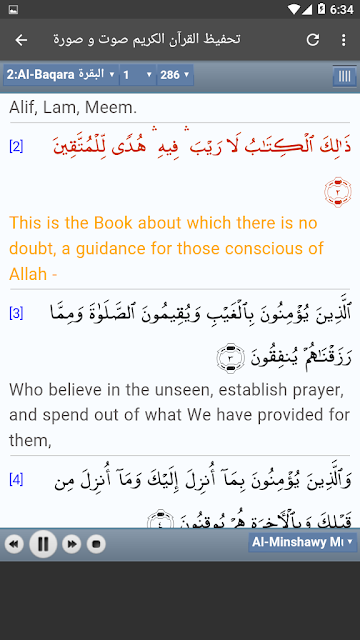Viewport: 360px width, 640px height.
Task: Skip forward to the next verse
Action: (x=71, y=544)
